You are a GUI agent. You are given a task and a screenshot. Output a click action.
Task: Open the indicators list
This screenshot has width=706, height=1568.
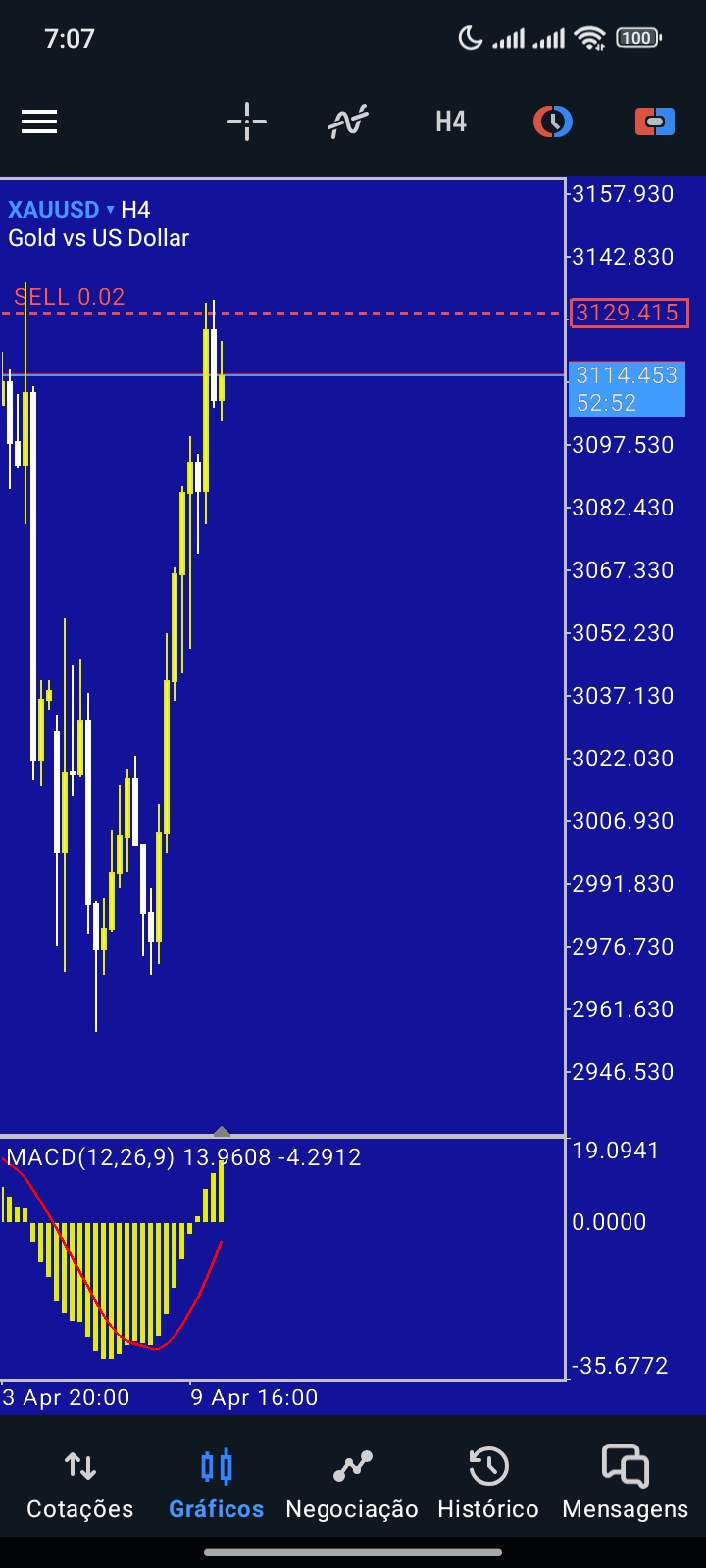(348, 122)
